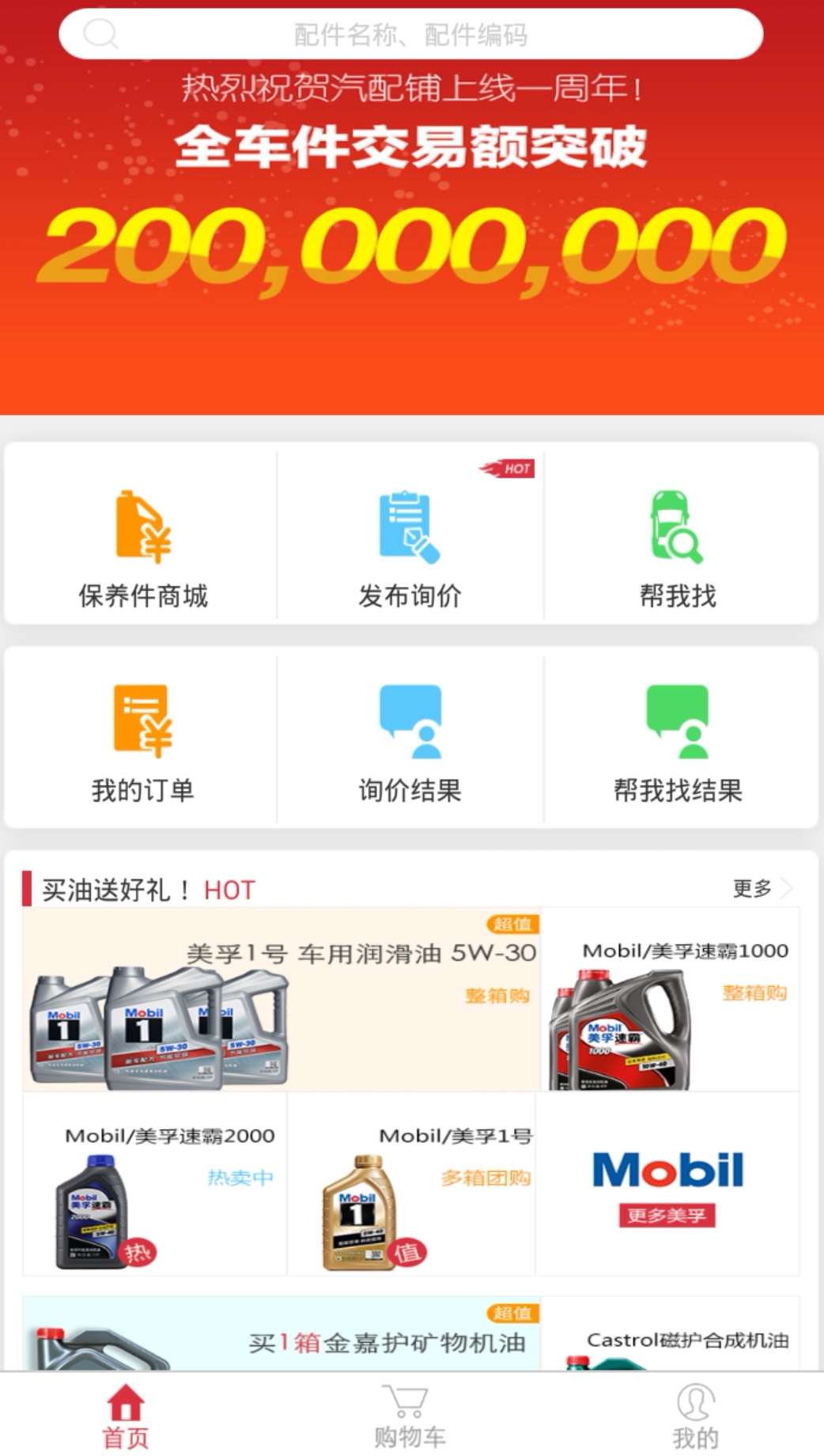824x1456 pixels.
Task: Tap 更多 in 买油送好礼 section
Action: click(x=761, y=888)
